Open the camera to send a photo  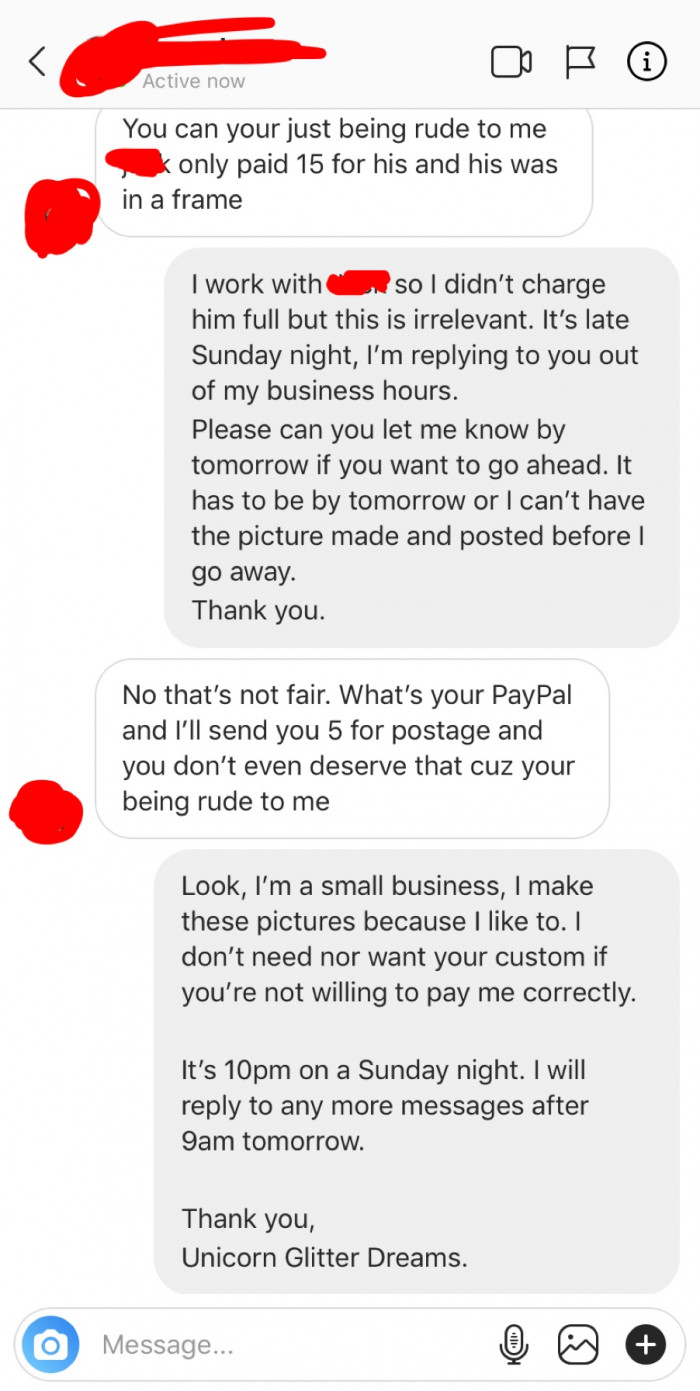[50, 1345]
